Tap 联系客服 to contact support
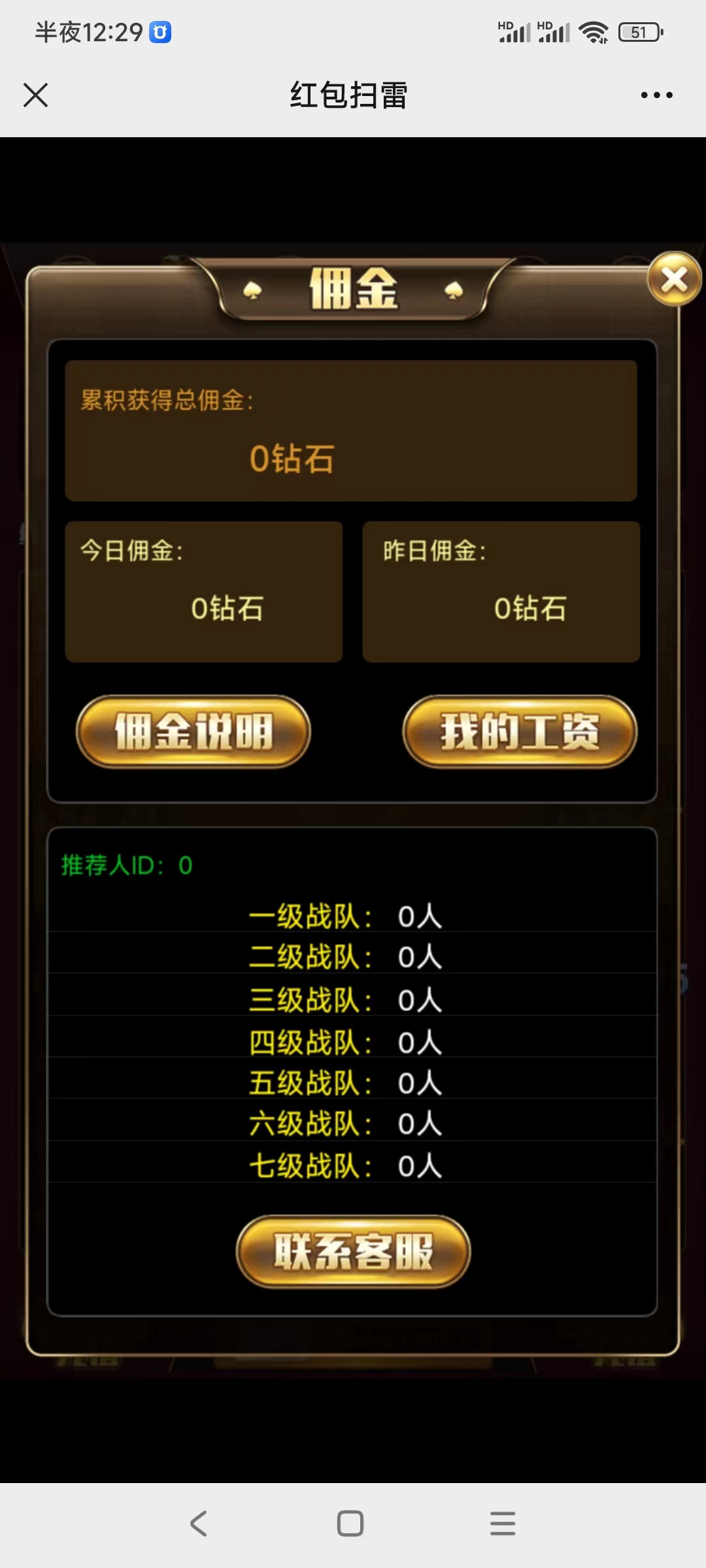The width and height of the screenshot is (706, 1568). pyautogui.click(x=353, y=1251)
